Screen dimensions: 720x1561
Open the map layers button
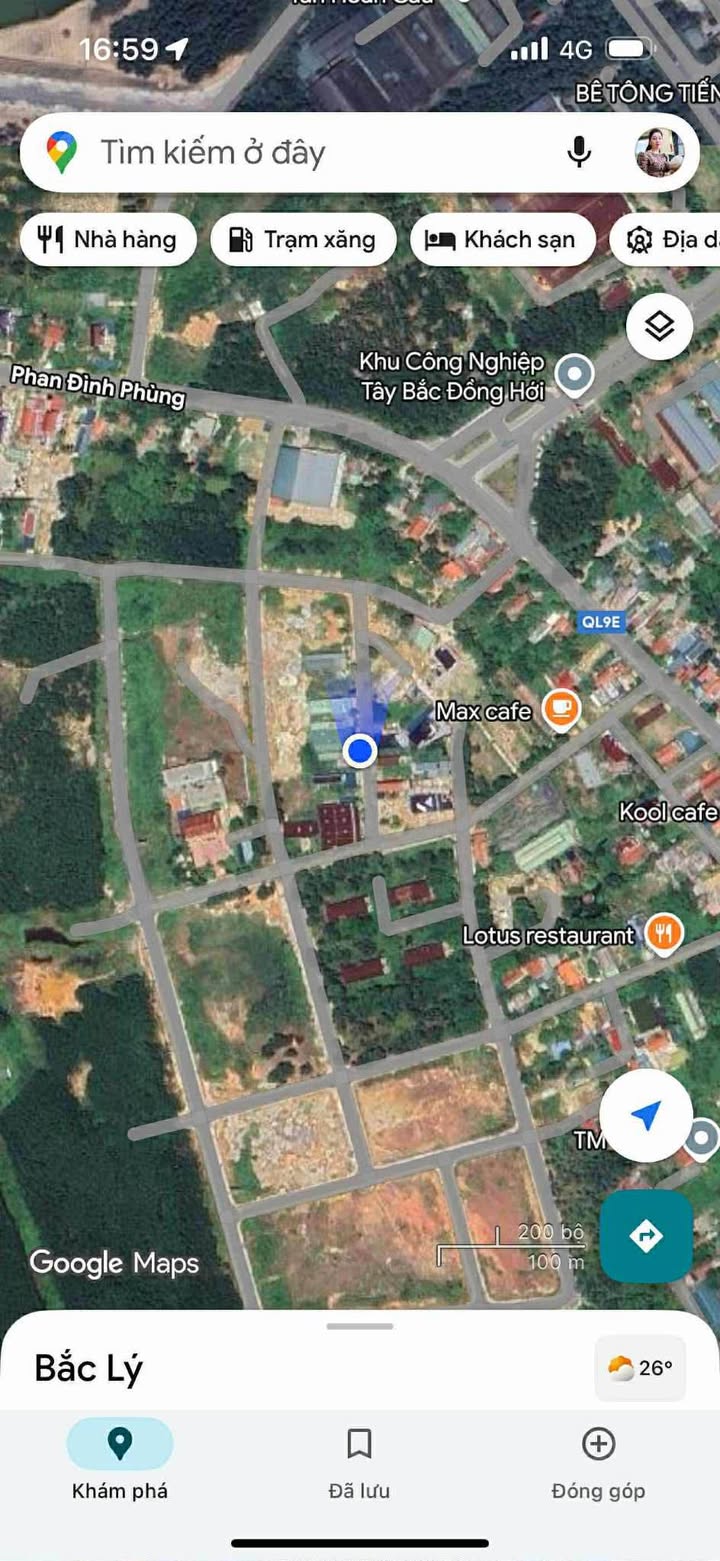point(659,327)
